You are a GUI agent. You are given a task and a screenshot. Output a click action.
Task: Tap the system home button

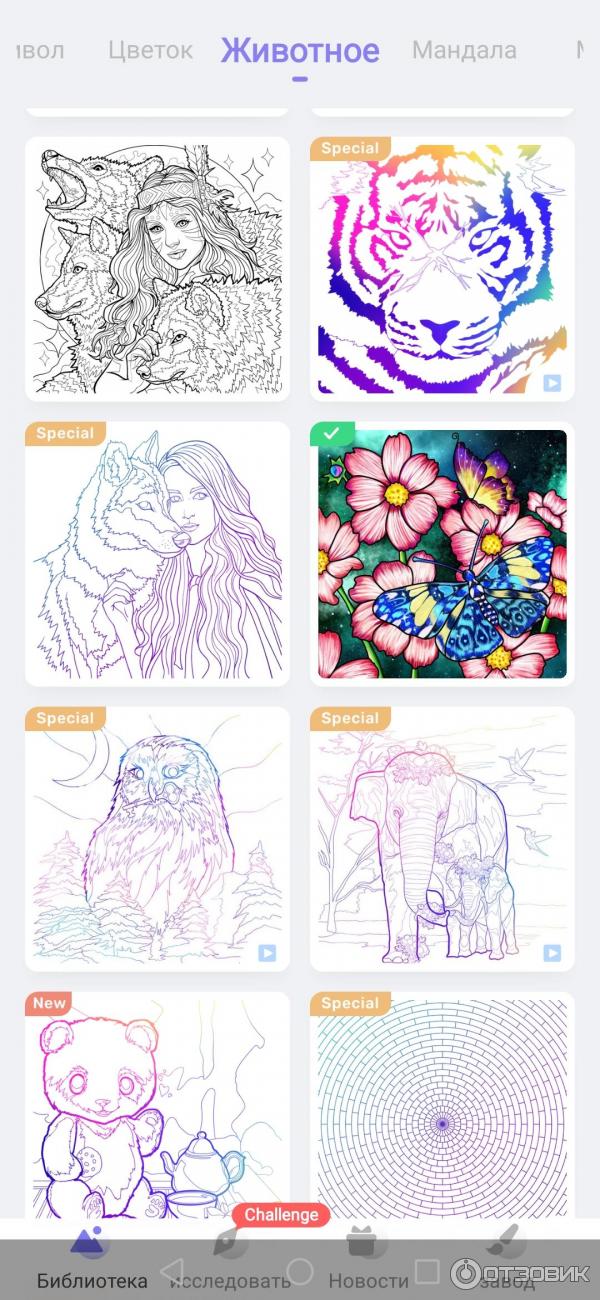click(x=300, y=1271)
